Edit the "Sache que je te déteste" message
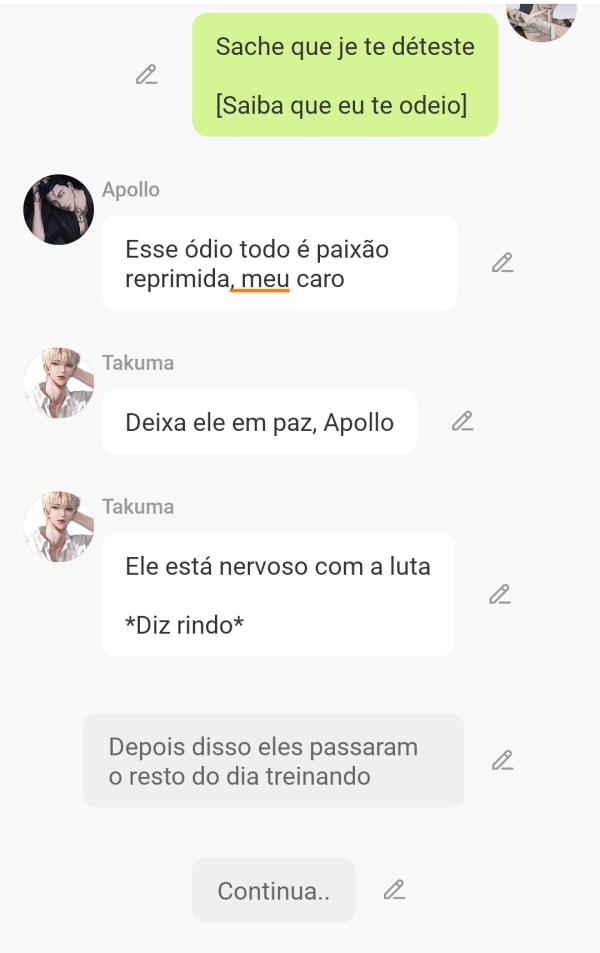This screenshot has height=953, width=600. pos(147,74)
